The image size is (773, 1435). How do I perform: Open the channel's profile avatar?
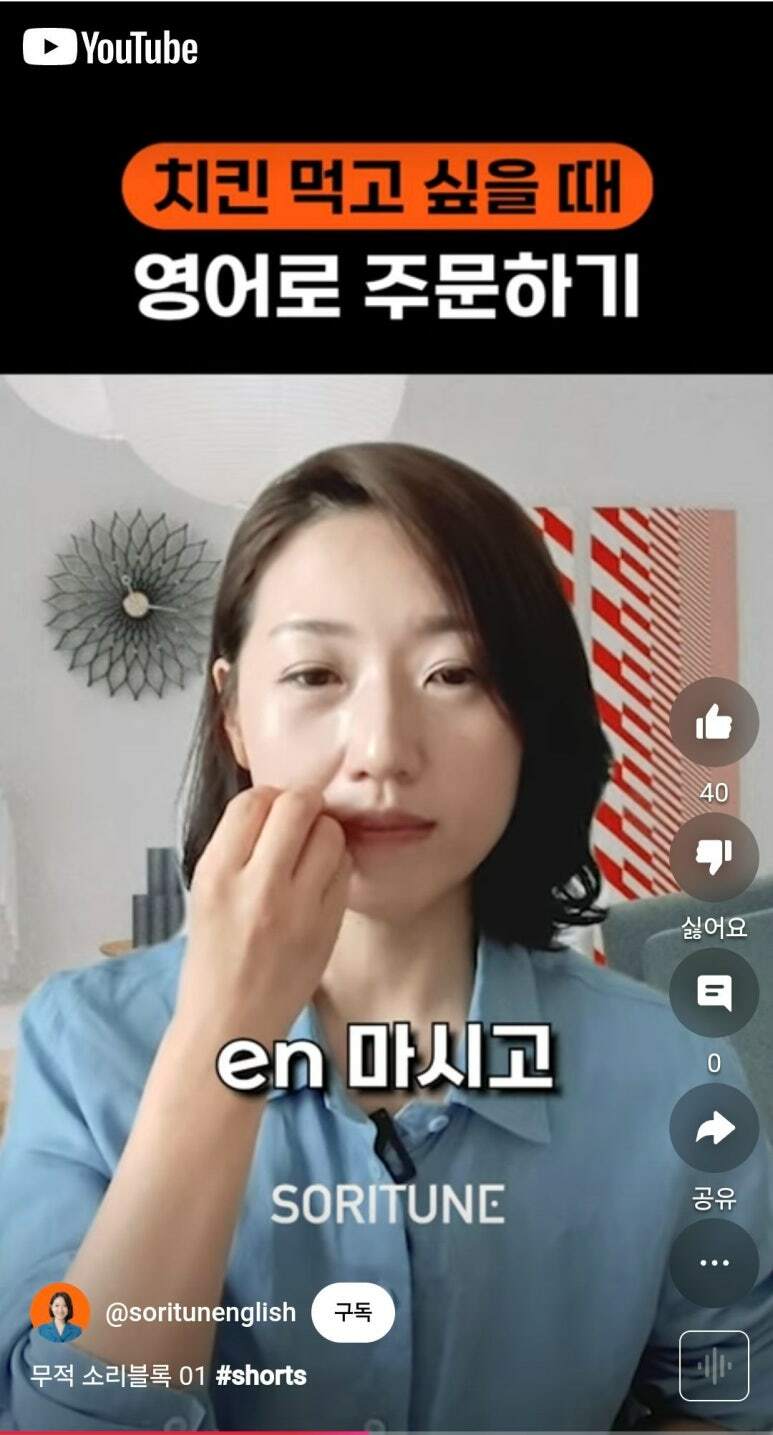click(x=60, y=1312)
